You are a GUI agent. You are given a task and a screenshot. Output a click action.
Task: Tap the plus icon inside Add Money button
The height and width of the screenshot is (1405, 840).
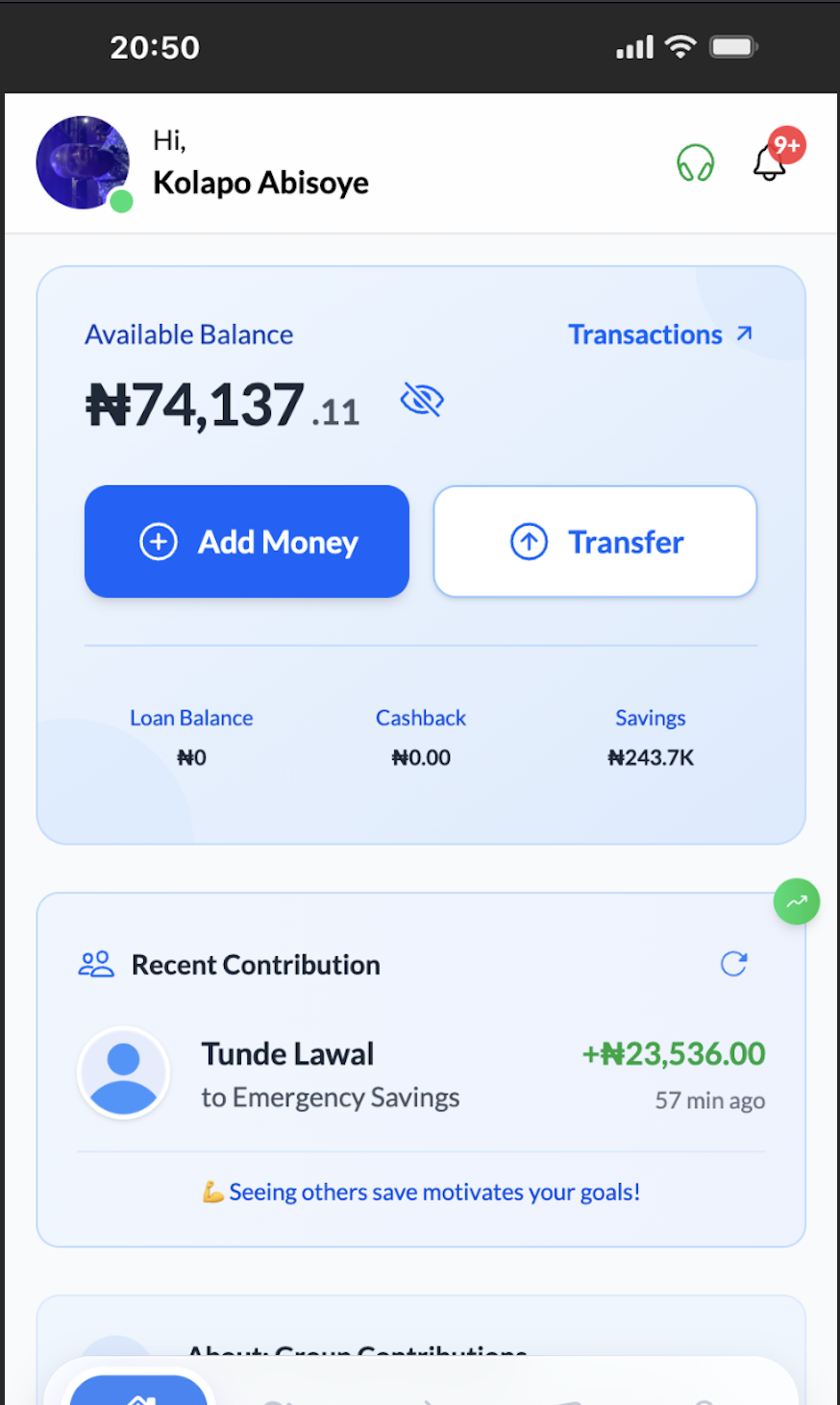(158, 541)
